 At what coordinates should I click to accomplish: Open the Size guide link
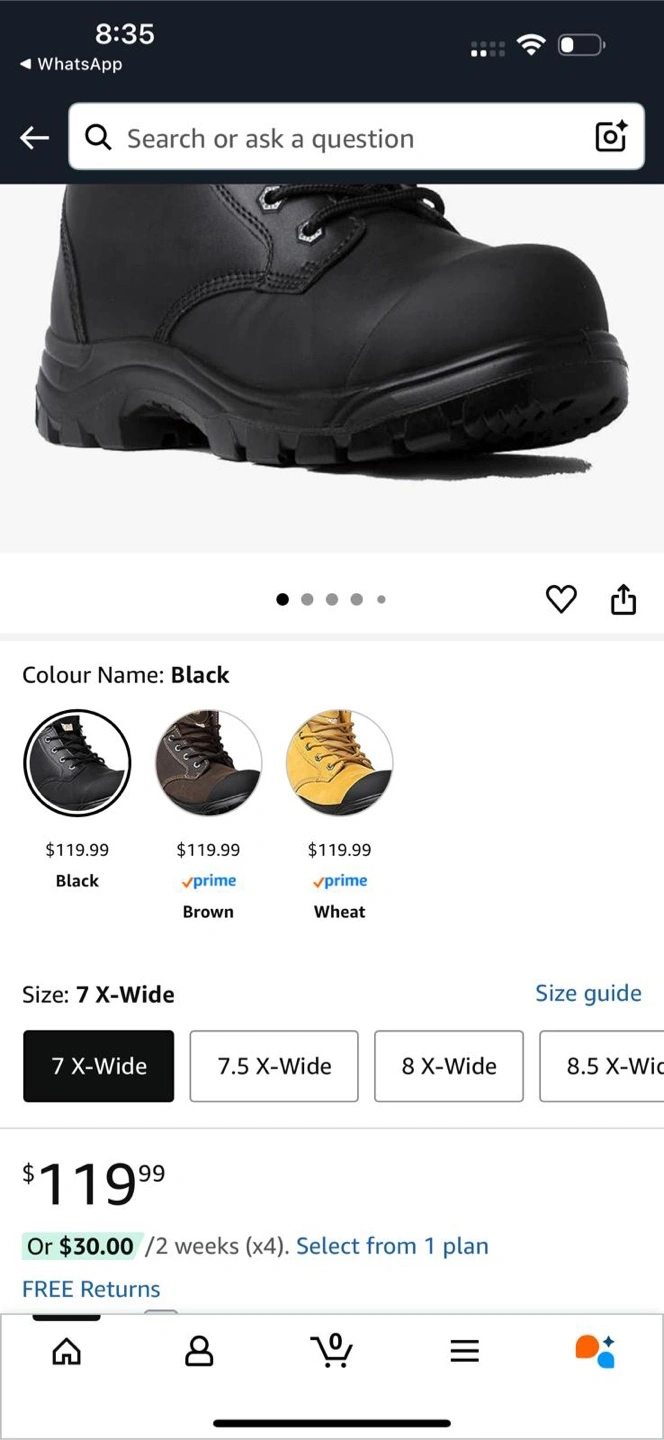588,993
